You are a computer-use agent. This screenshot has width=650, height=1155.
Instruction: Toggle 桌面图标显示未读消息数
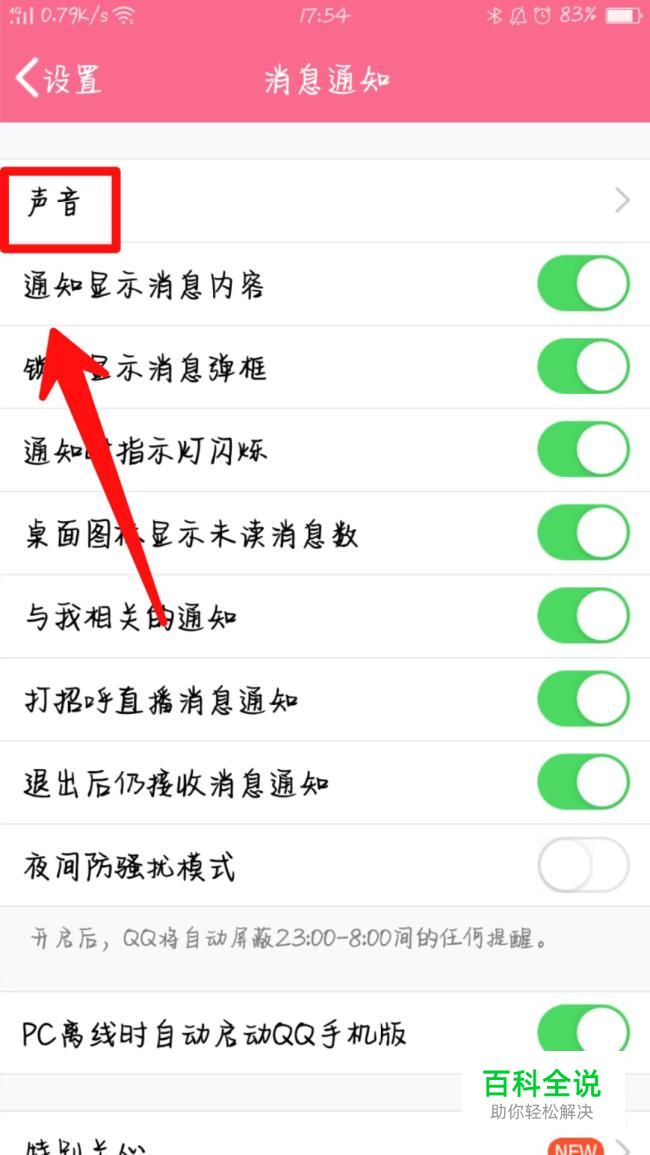point(584,533)
